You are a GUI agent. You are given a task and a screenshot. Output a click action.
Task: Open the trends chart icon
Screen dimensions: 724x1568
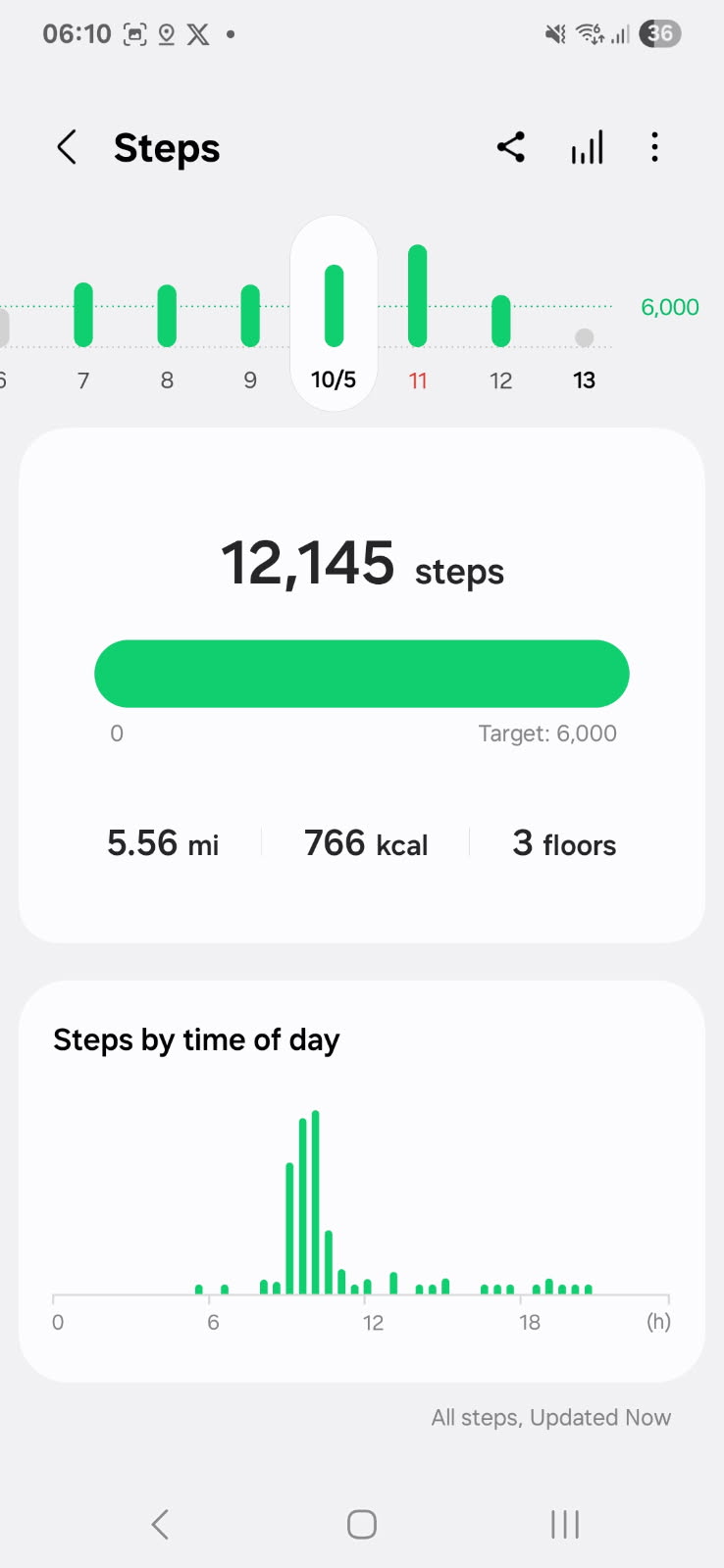(587, 148)
